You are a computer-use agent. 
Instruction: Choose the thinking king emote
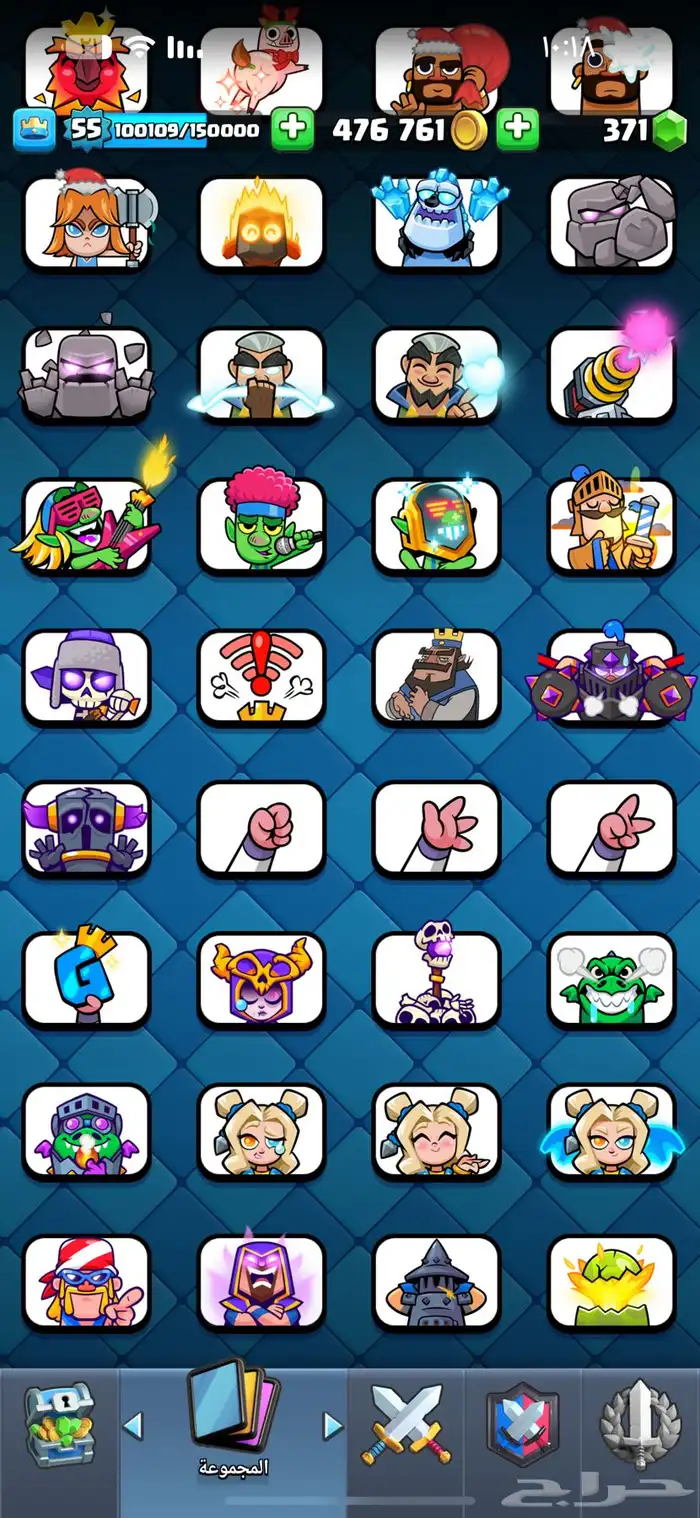[x=436, y=677]
